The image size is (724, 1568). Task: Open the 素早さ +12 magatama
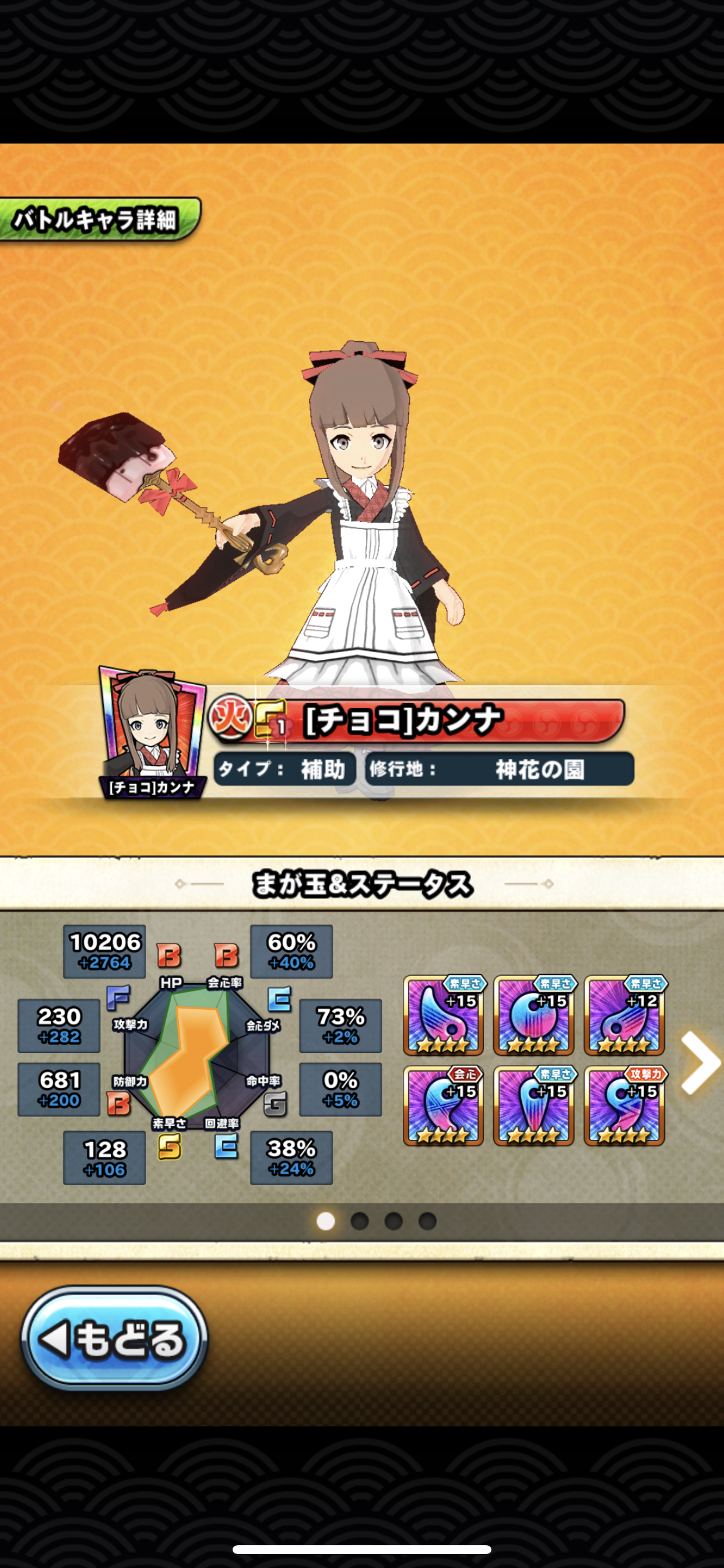(x=624, y=1016)
